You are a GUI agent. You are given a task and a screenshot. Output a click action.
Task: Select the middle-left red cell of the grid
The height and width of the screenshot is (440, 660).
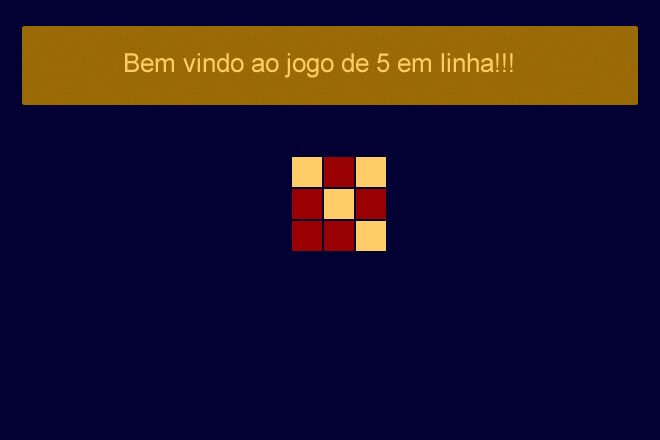click(307, 204)
